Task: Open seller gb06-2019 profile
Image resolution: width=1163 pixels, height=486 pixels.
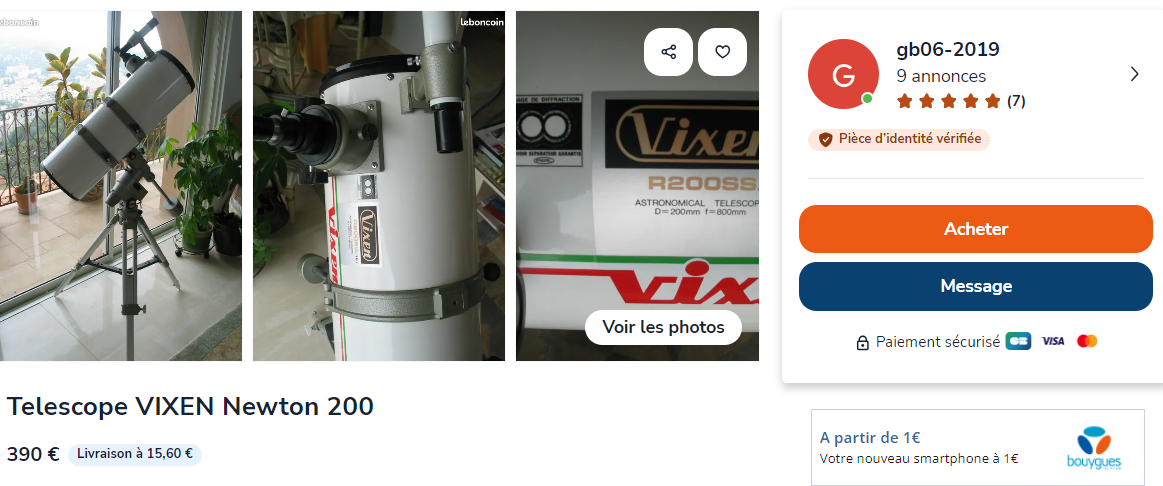Action: coord(947,50)
